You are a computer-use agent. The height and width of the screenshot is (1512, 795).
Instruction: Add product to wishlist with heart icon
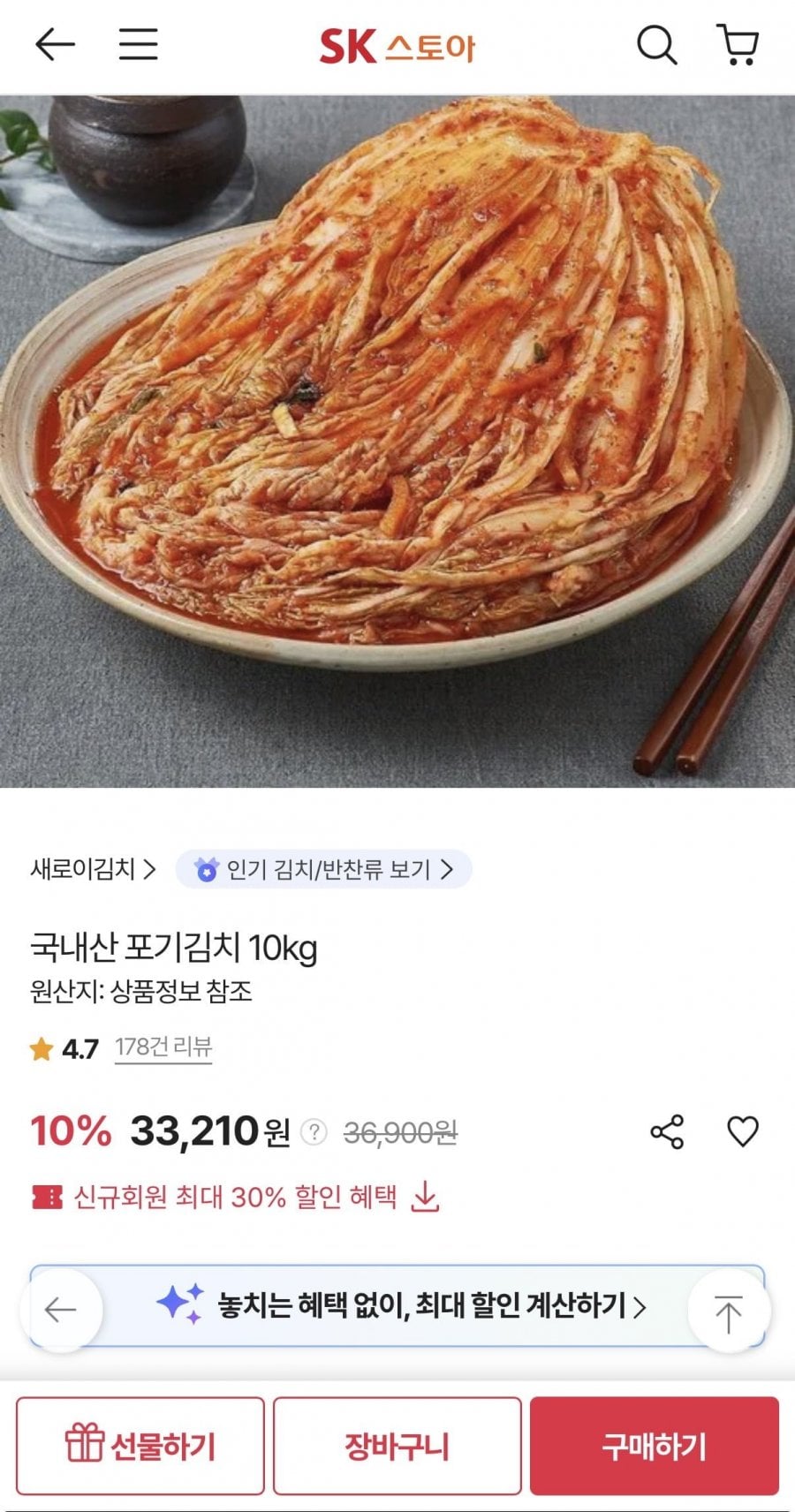[745, 1130]
